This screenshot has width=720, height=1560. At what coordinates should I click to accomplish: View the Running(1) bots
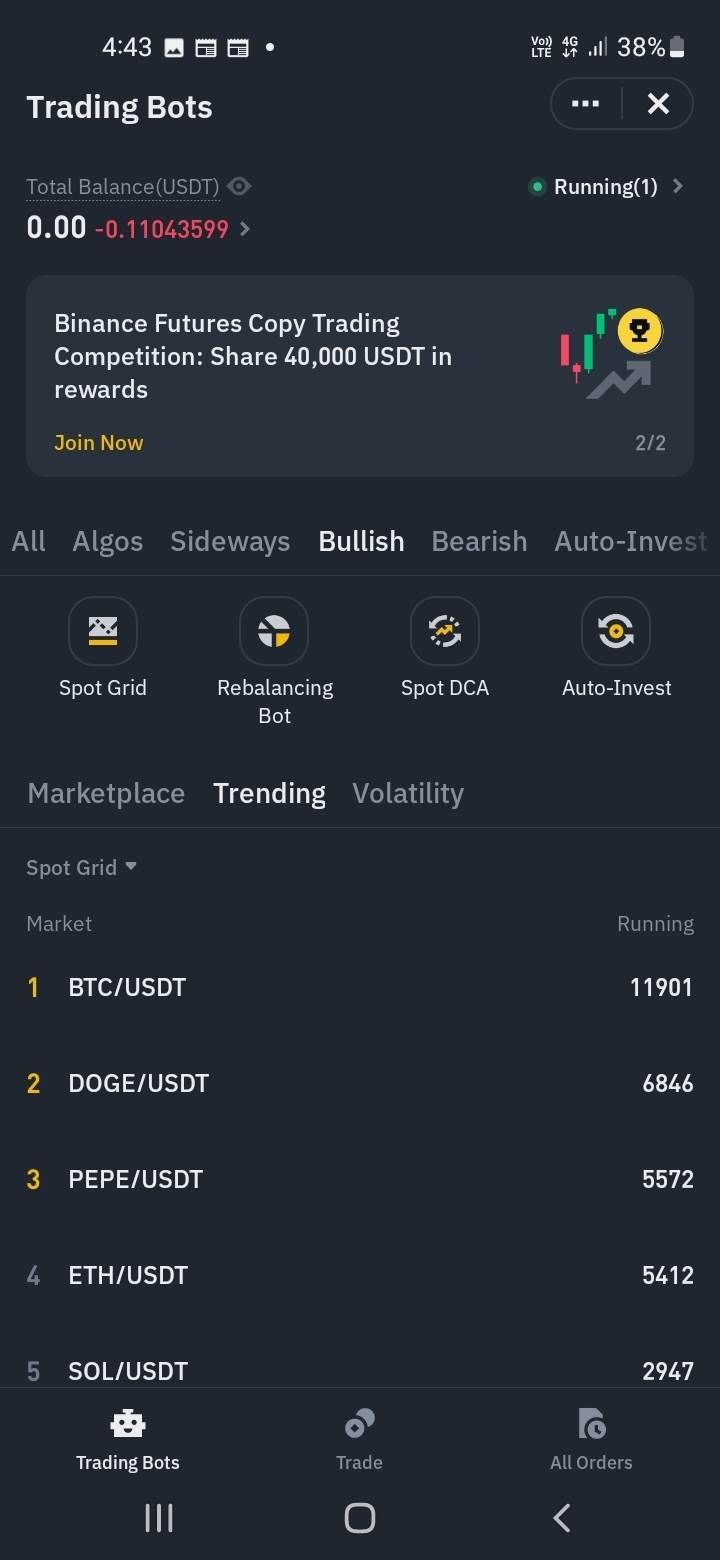tap(606, 187)
